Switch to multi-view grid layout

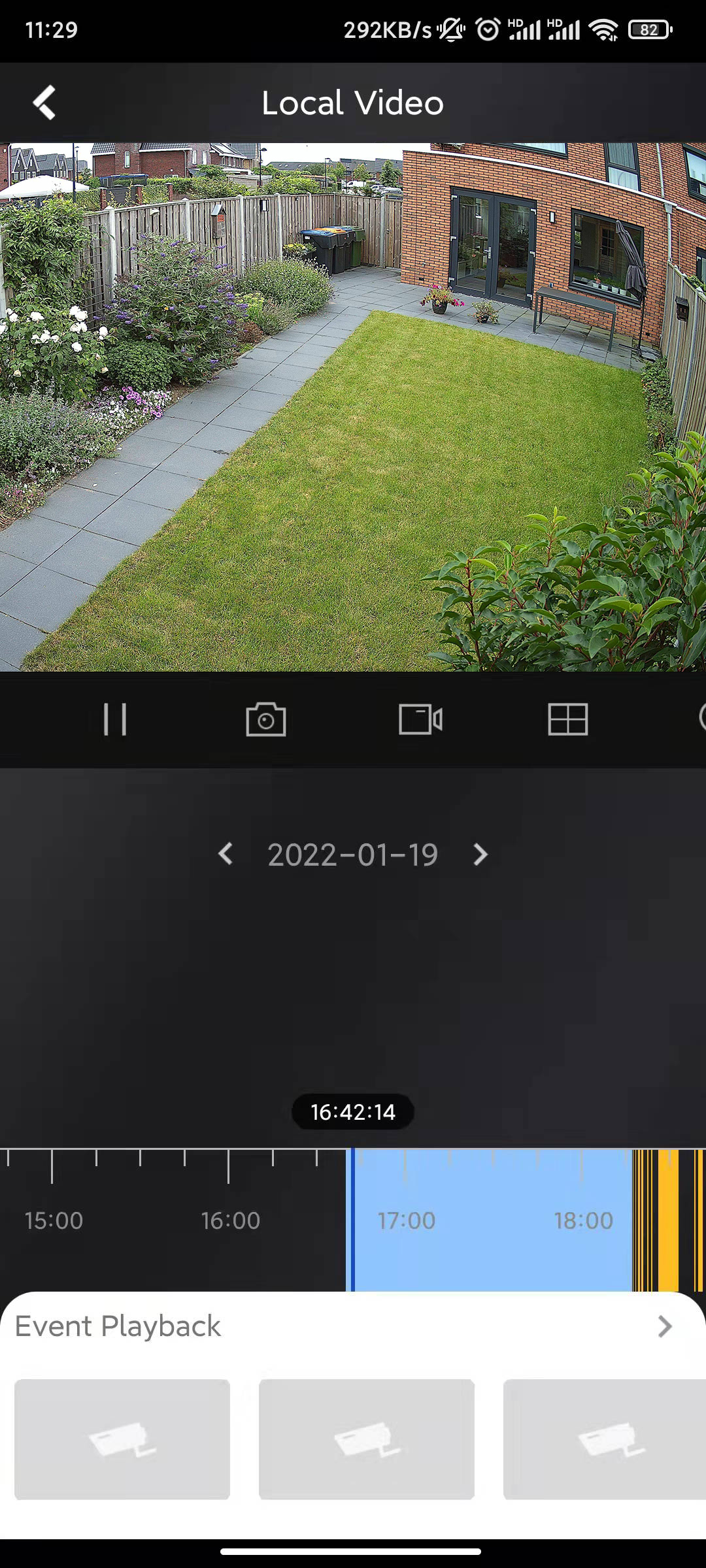click(567, 719)
